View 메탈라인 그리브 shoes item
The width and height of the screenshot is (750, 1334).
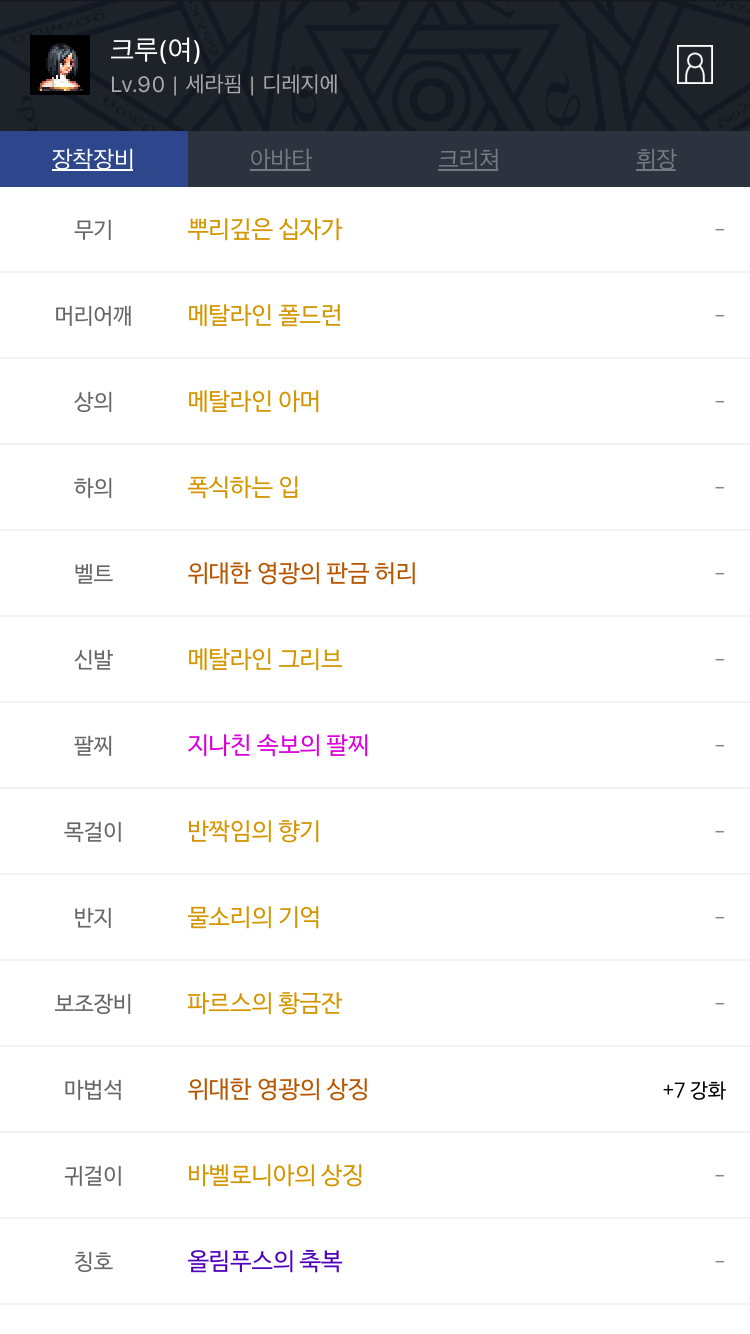[265, 659]
